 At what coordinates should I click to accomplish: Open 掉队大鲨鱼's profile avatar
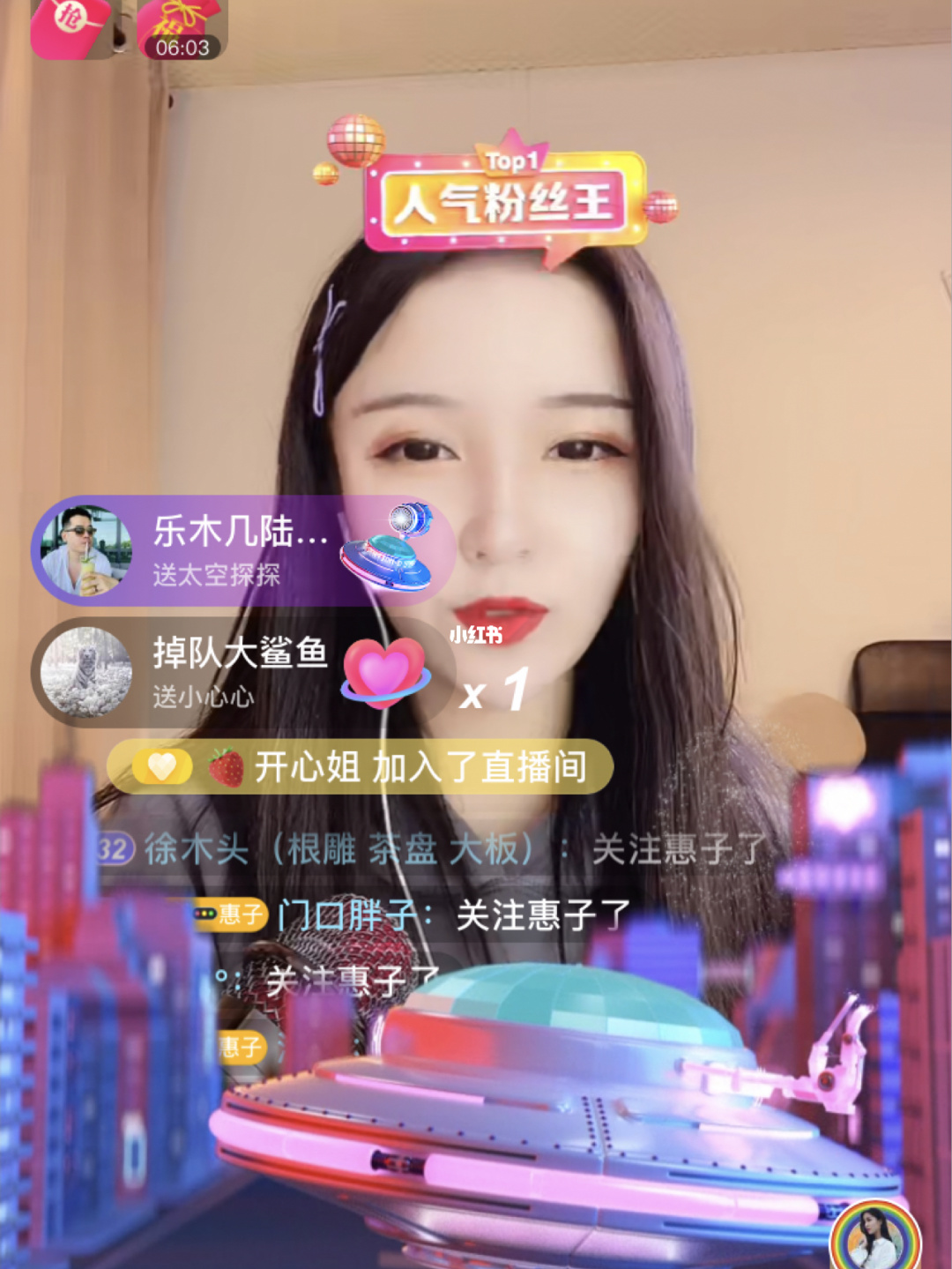point(85,670)
